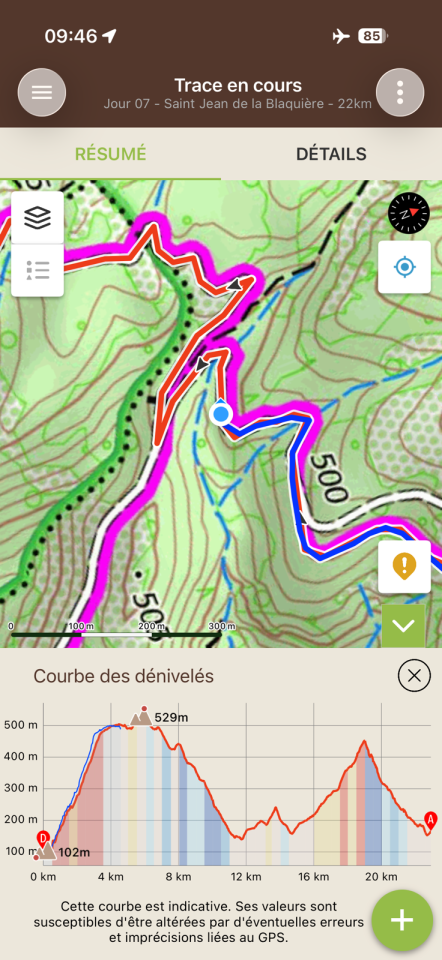Switch to the Détails tab
442x960 pixels.
[331, 154]
